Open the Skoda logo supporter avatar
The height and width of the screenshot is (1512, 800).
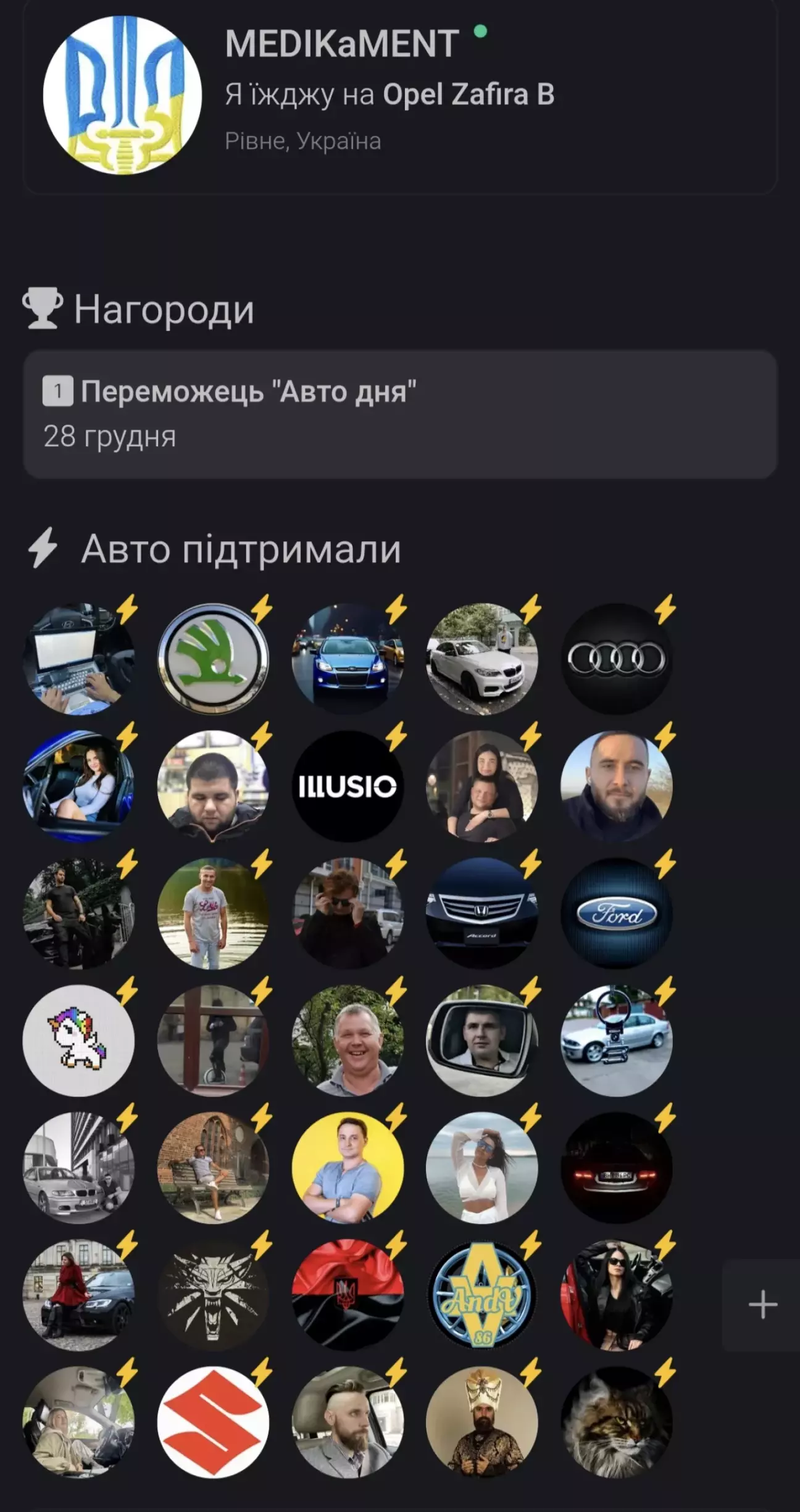(x=213, y=659)
